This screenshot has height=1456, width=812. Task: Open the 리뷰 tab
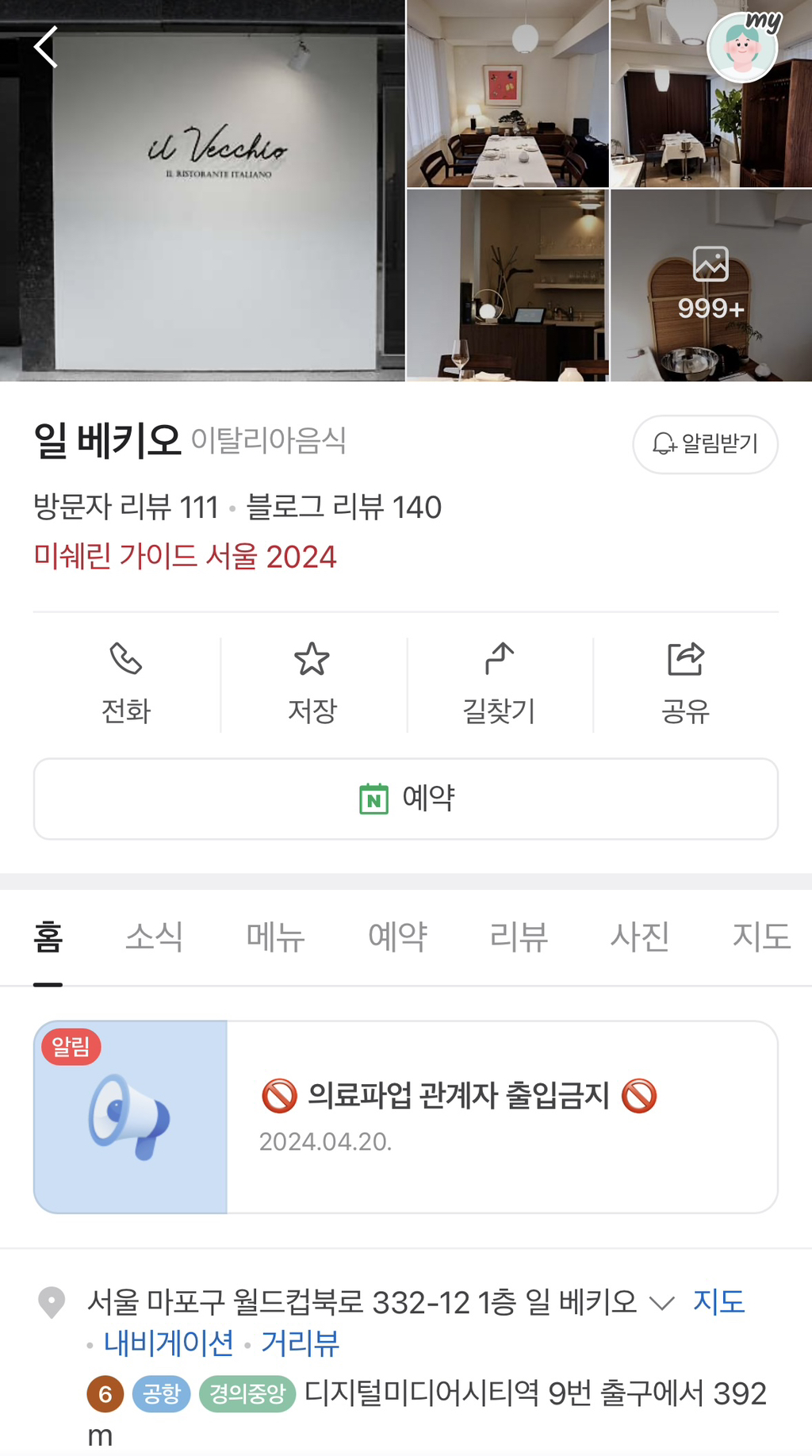(519, 937)
